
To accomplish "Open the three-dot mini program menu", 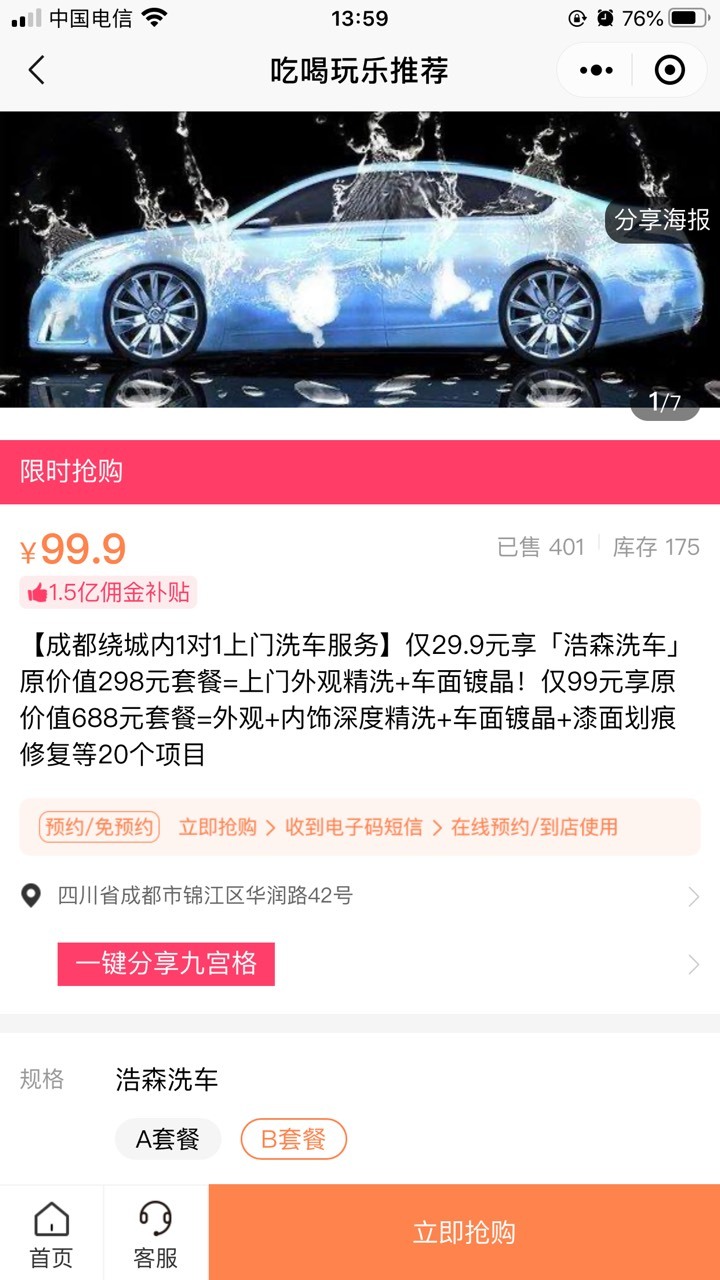I will pos(596,70).
